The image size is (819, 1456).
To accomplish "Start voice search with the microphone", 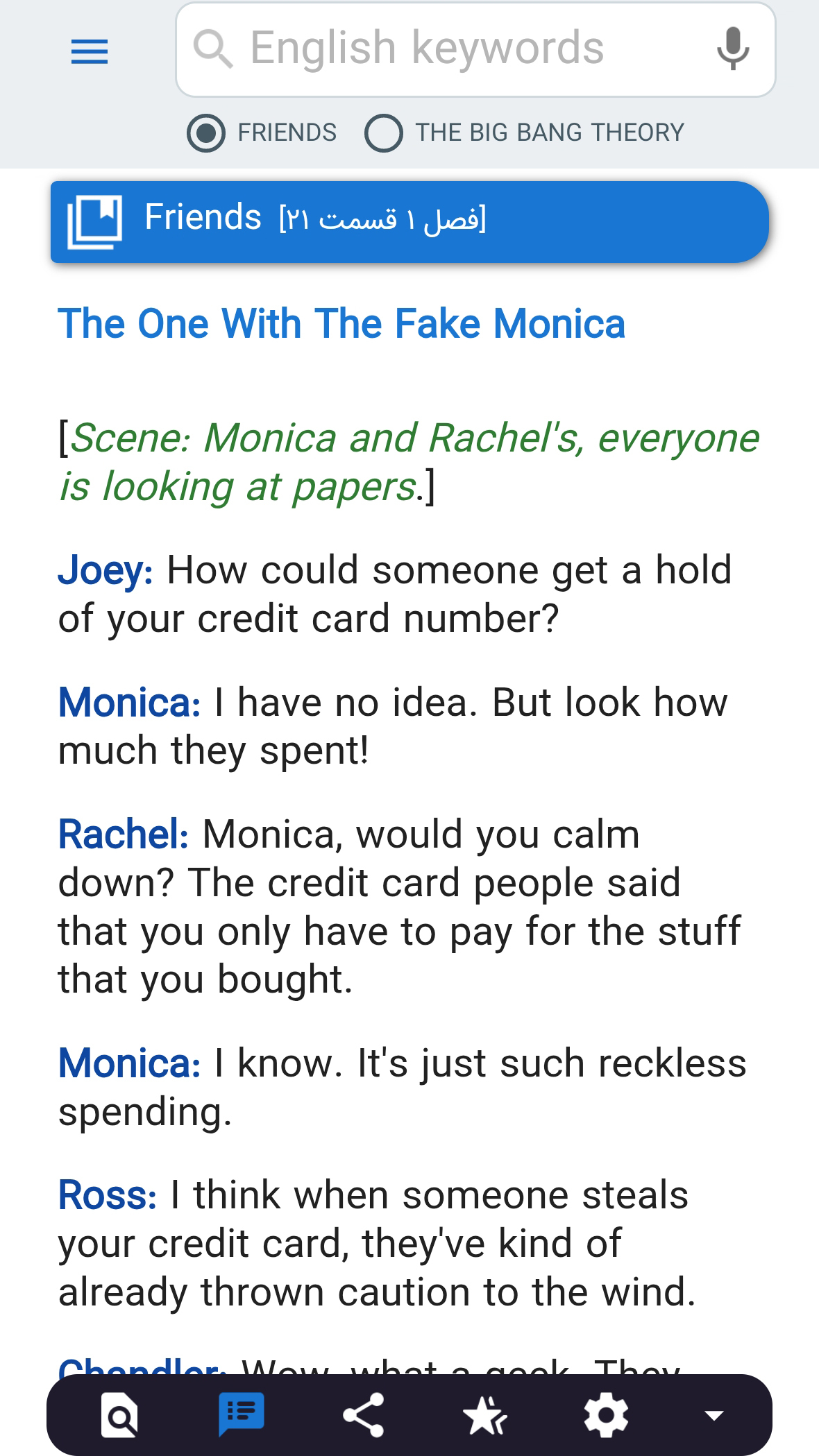I will [733, 49].
